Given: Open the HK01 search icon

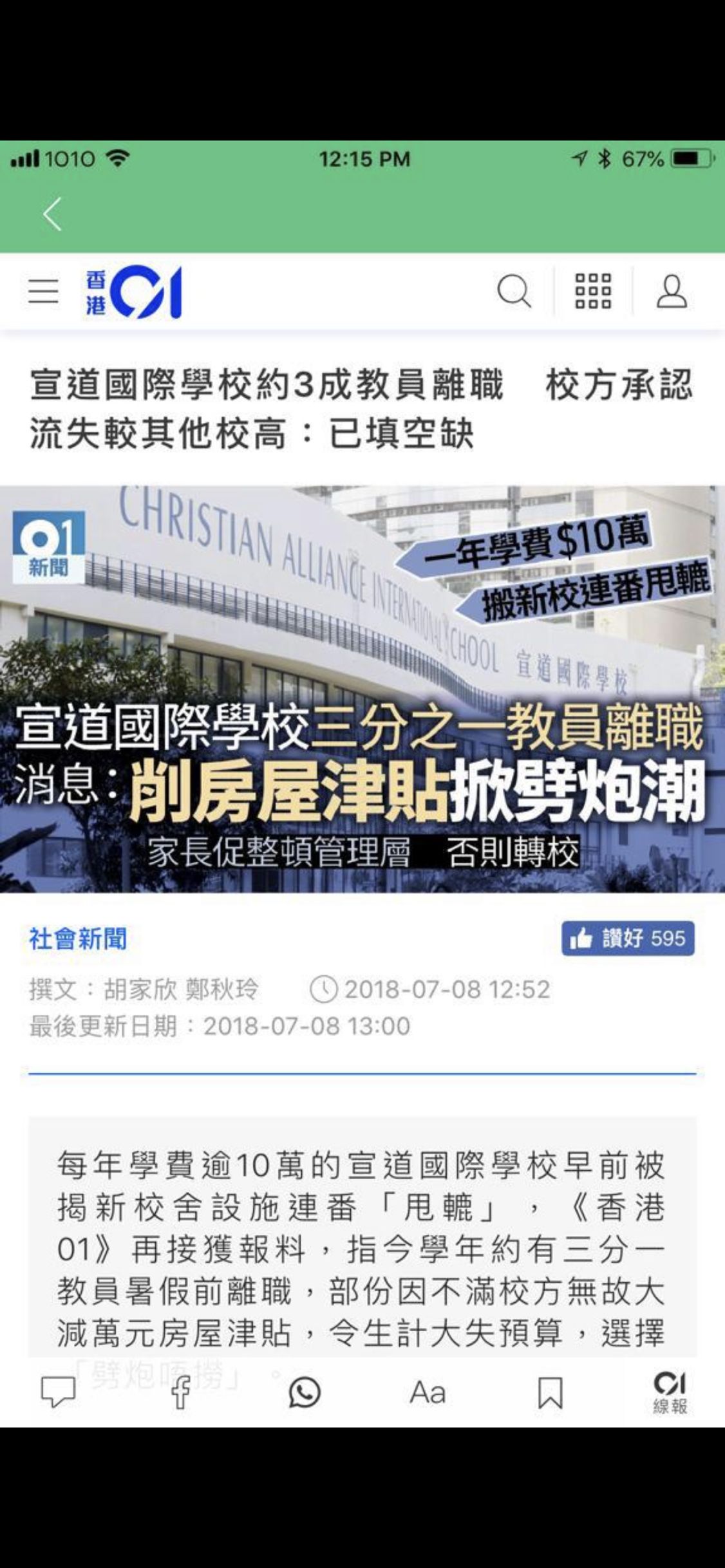Looking at the screenshot, I should (514, 292).
